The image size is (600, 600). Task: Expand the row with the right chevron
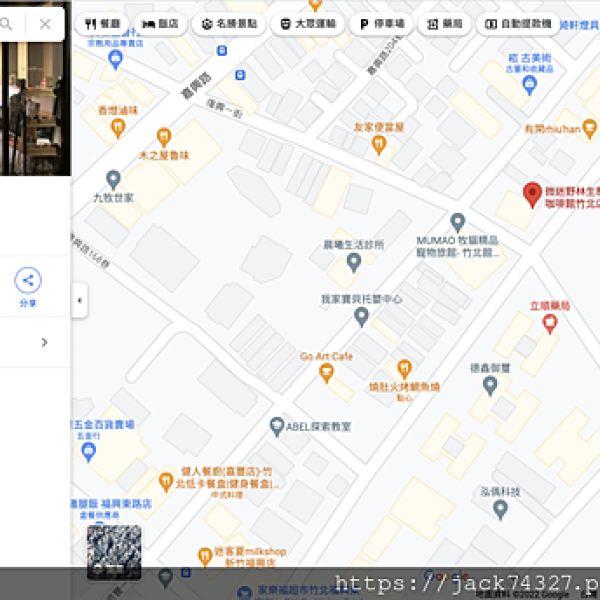click(44, 342)
